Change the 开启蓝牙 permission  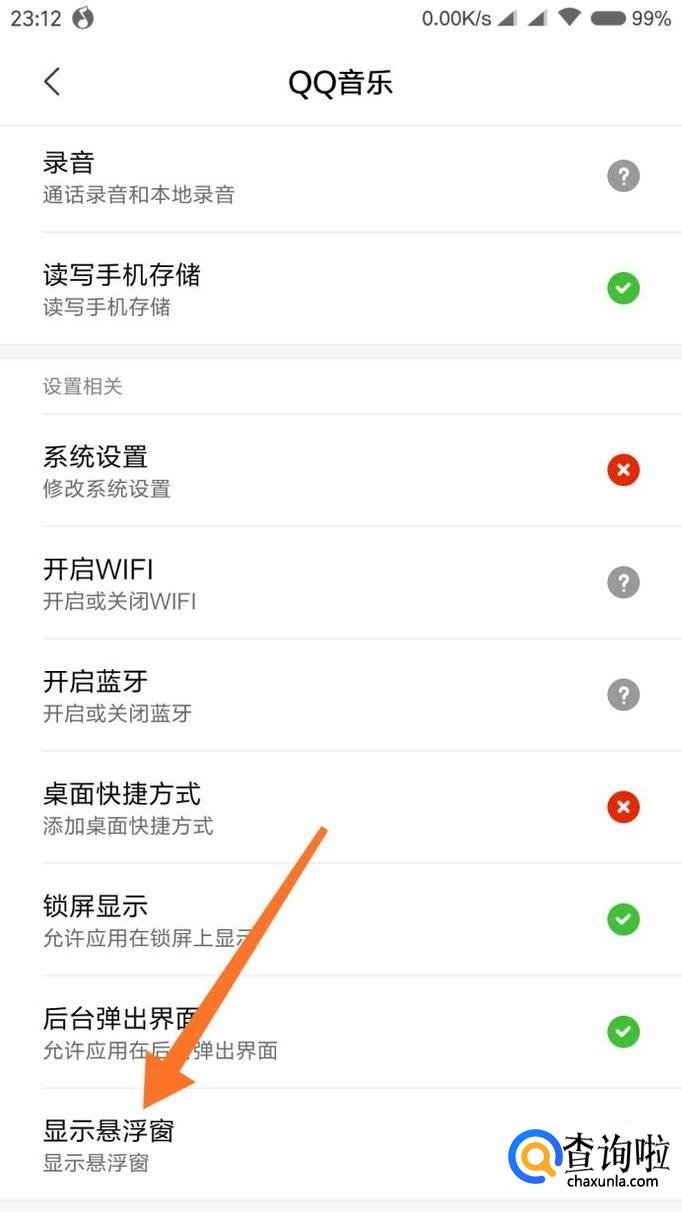pyautogui.click(x=341, y=695)
